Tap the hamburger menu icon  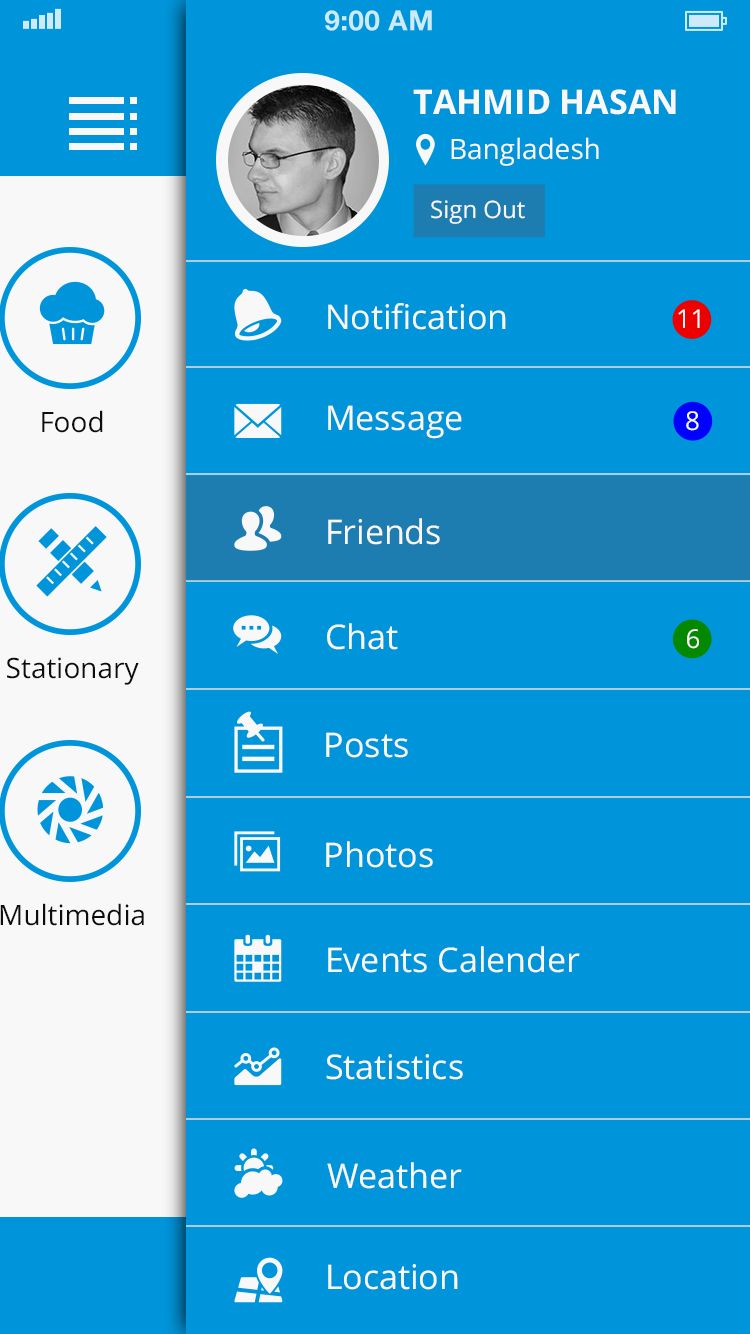102,124
